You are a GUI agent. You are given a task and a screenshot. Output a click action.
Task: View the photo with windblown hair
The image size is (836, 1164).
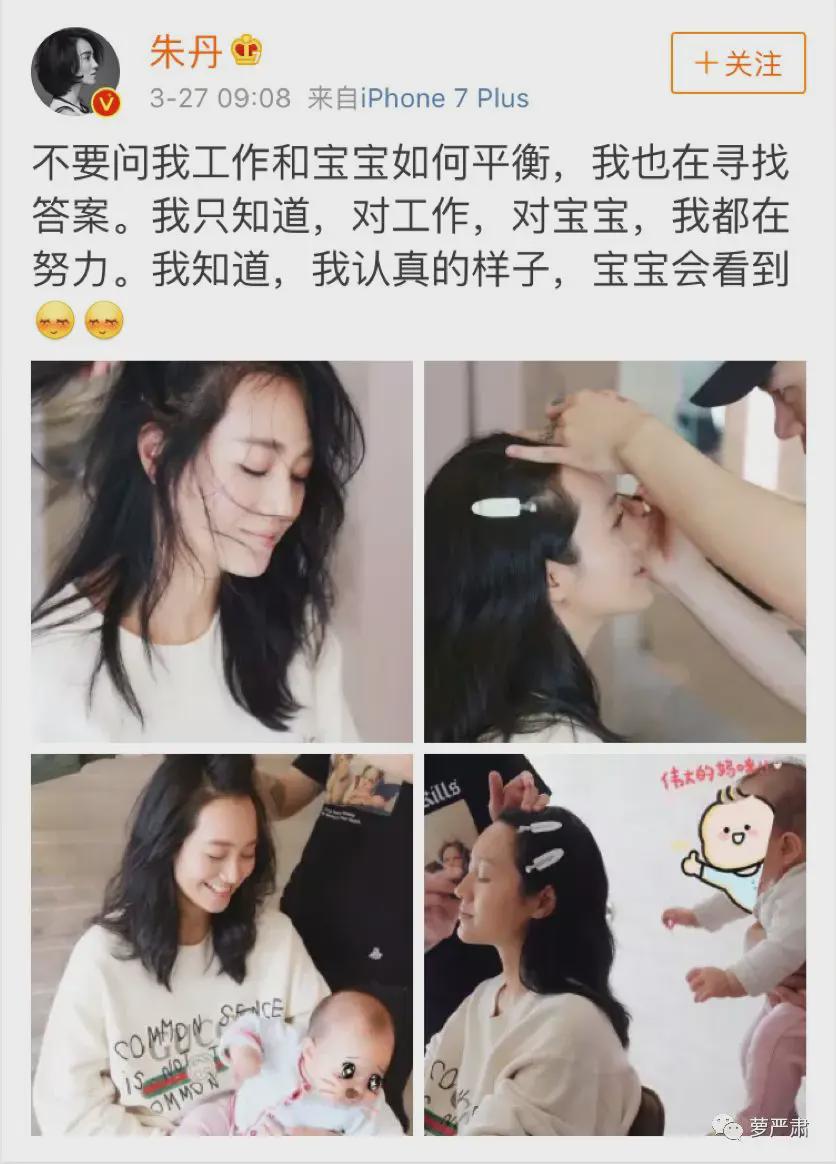click(222, 551)
